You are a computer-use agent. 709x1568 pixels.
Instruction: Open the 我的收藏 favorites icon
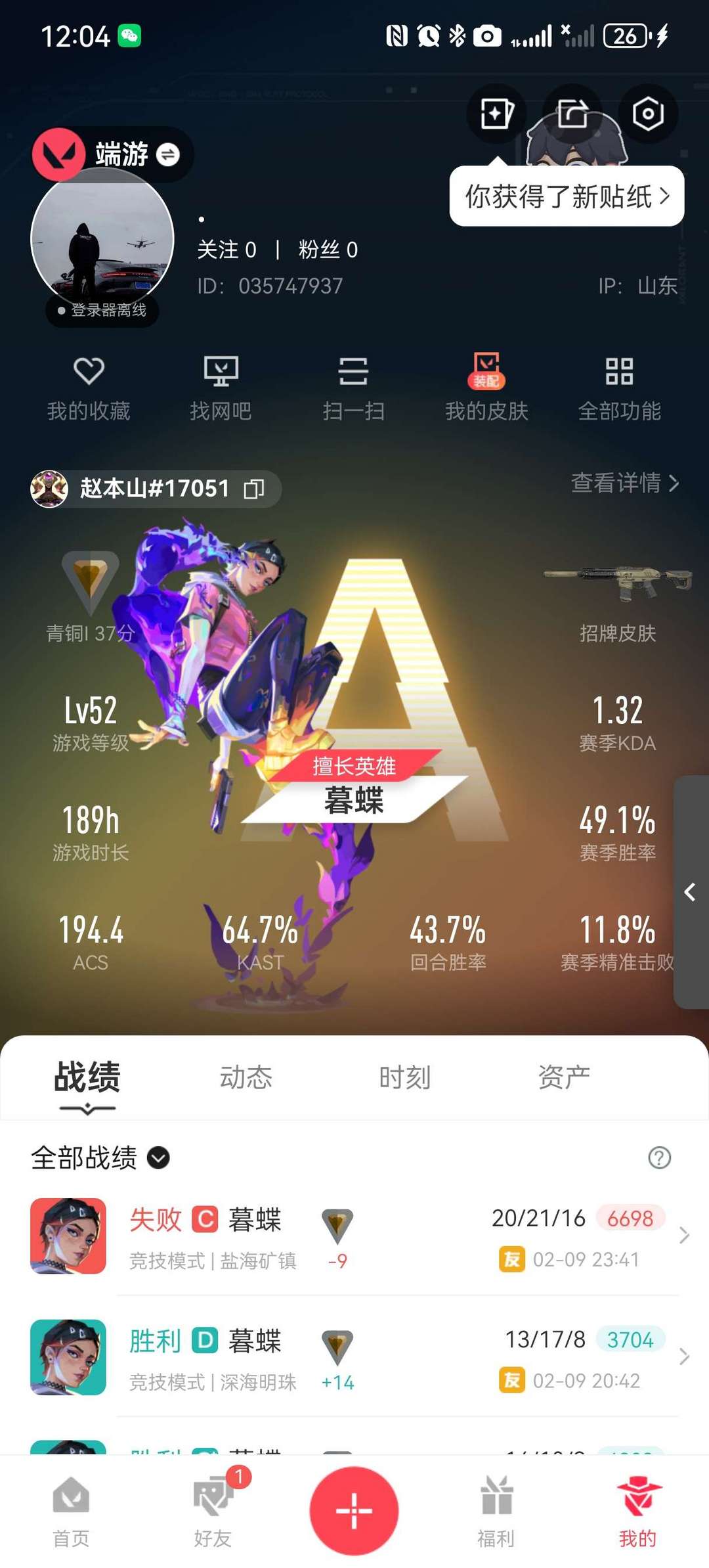tap(87, 388)
